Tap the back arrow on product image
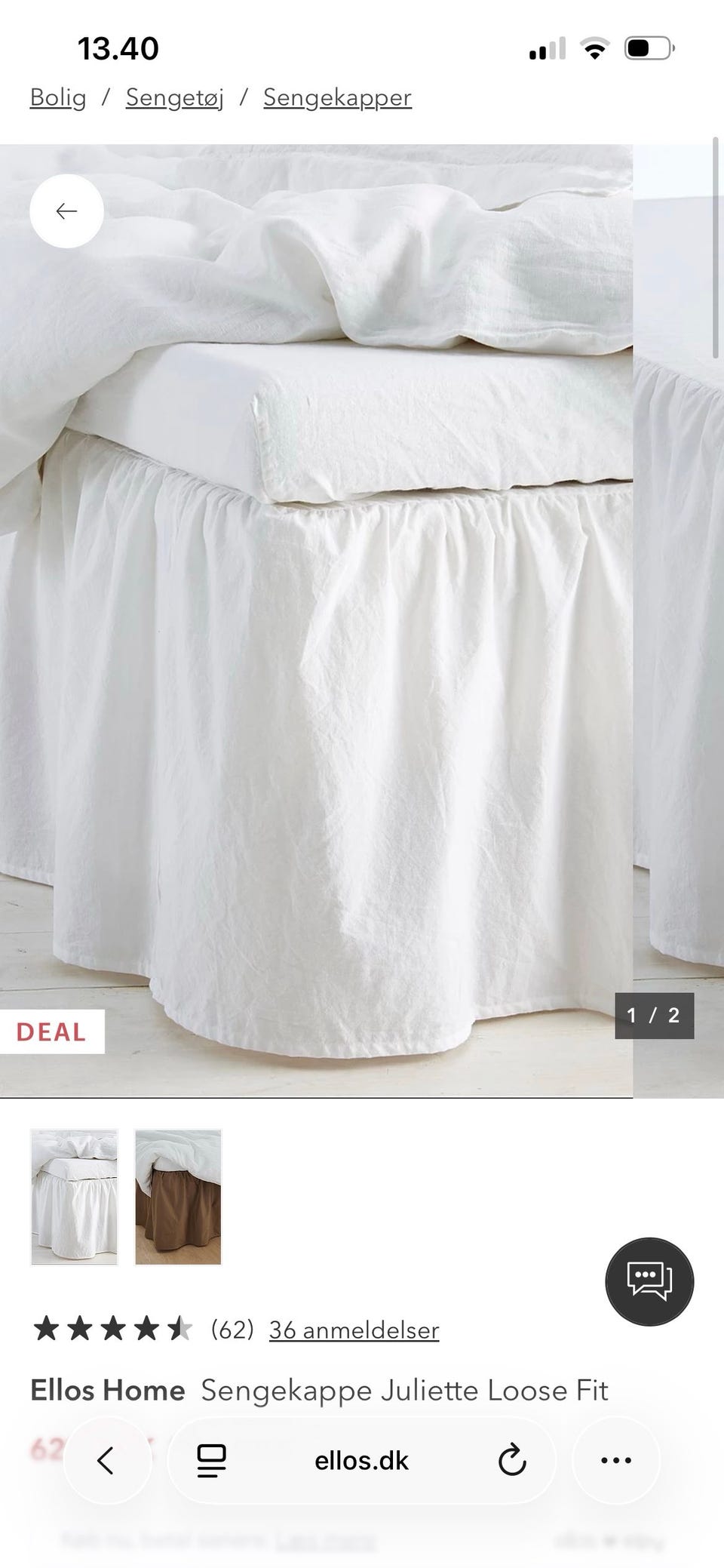This screenshot has height=1568, width=724. (66, 211)
